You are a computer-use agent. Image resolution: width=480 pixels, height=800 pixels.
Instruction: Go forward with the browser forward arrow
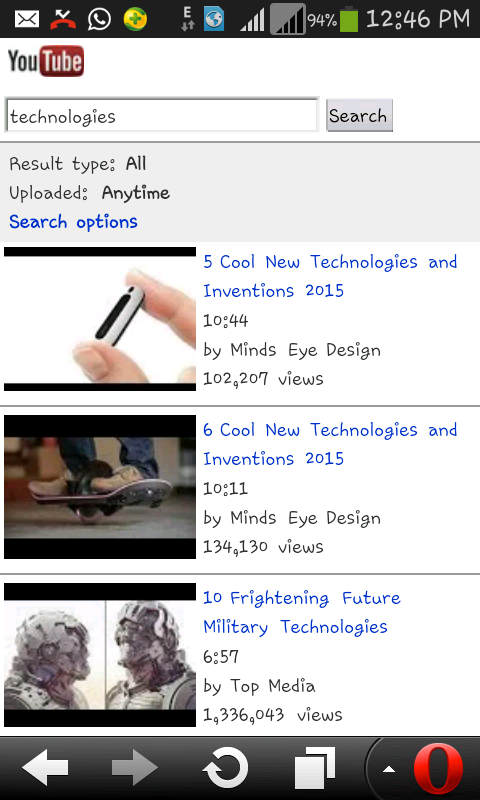(x=135, y=767)
